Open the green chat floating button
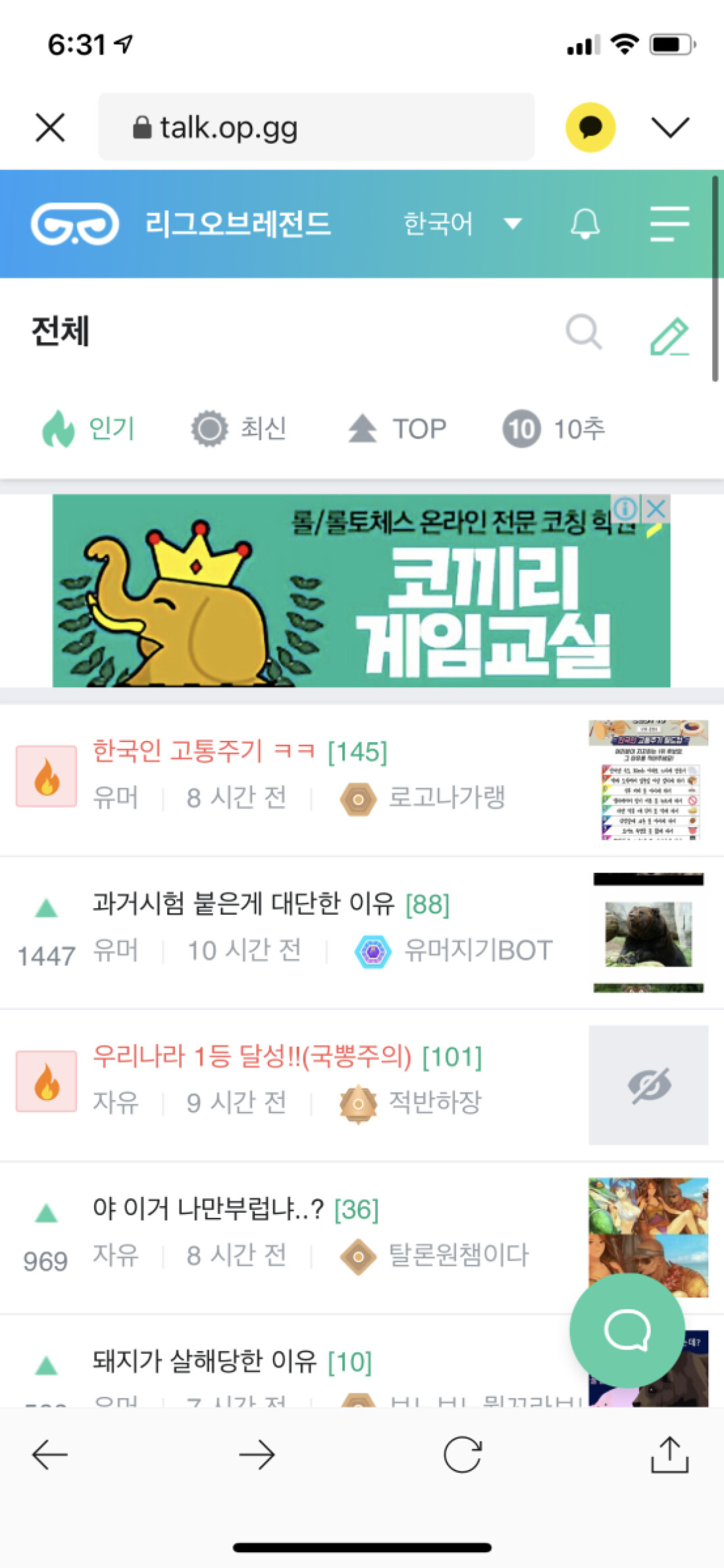Screen dimensions: 724x1568 point(627,1330)
